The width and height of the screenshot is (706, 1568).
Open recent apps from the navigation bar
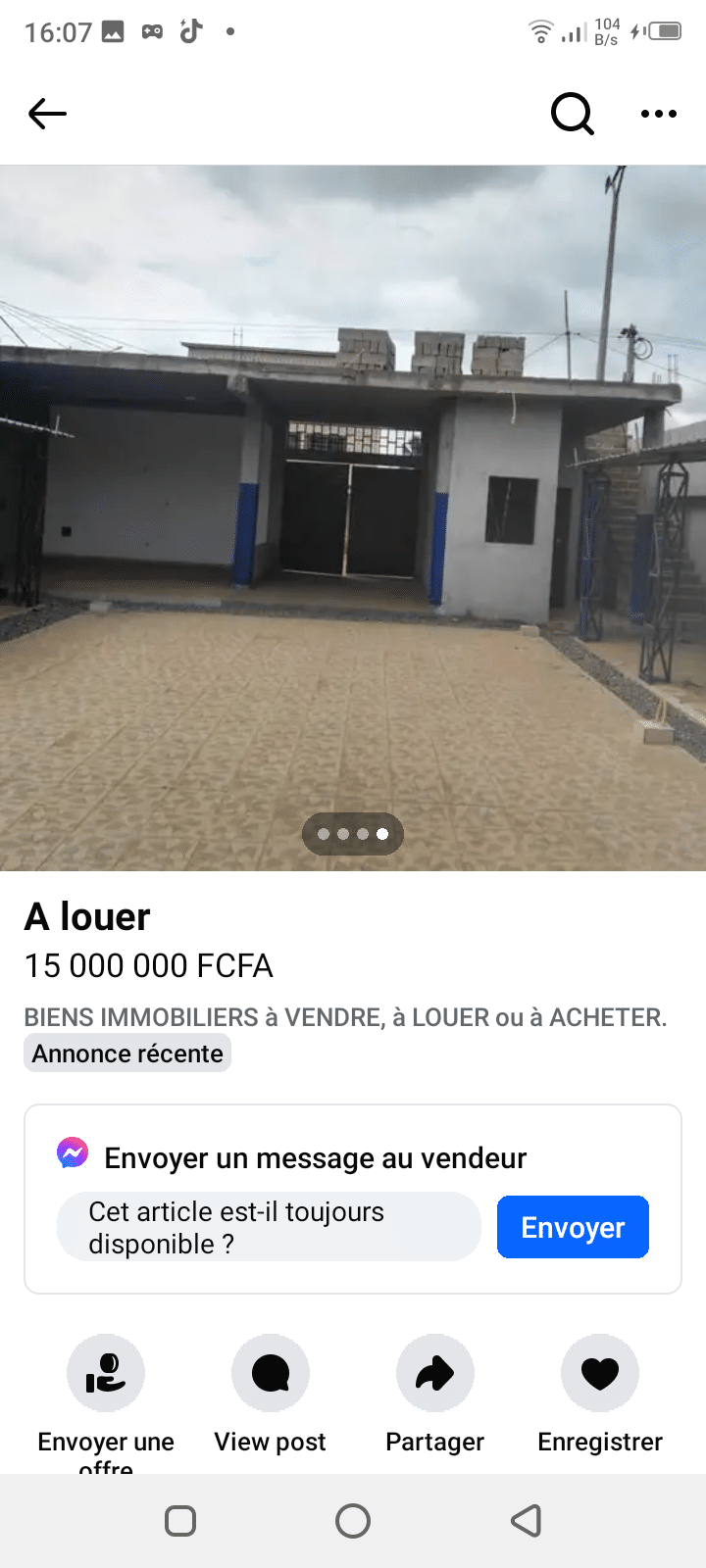pos(180,1521)
